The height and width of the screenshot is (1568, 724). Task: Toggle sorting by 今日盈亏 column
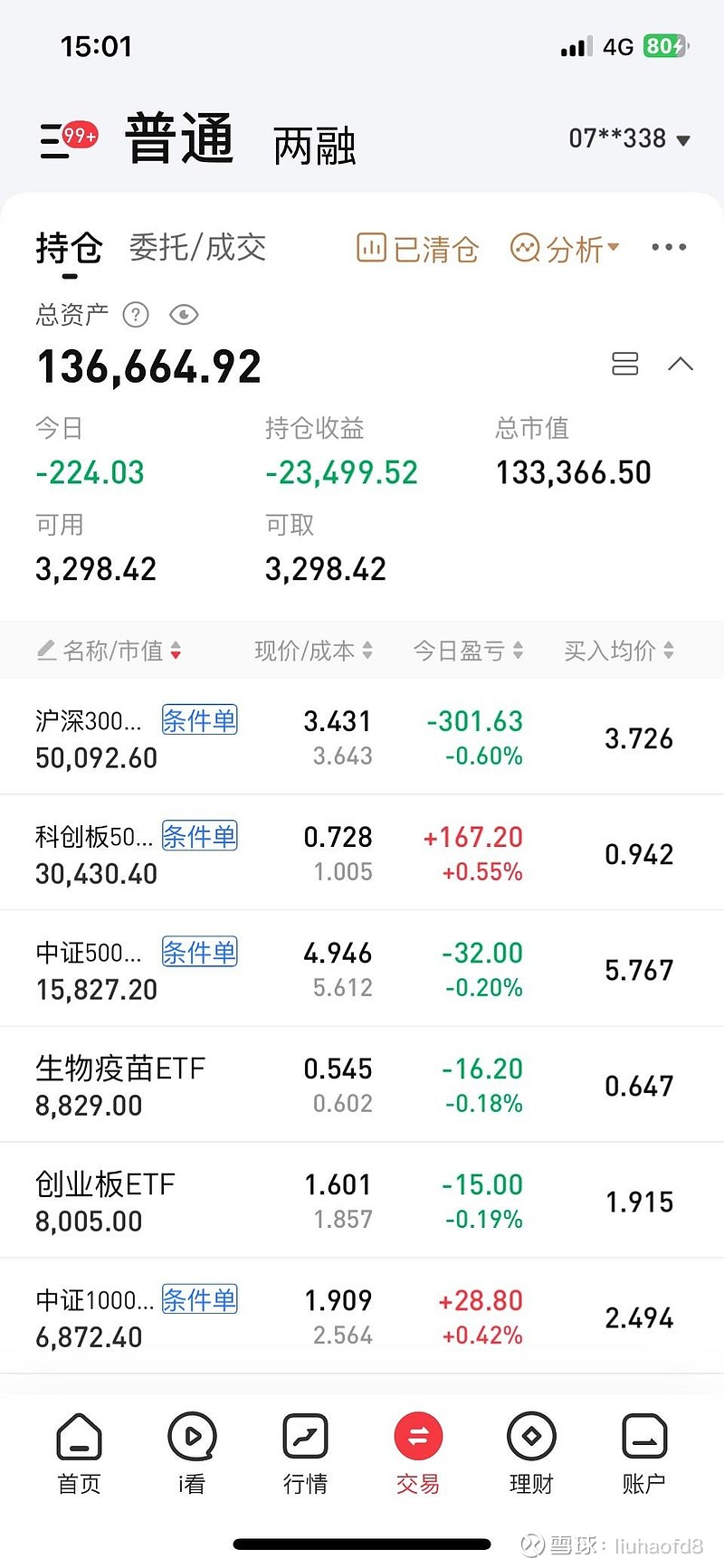tap(468, 650)
